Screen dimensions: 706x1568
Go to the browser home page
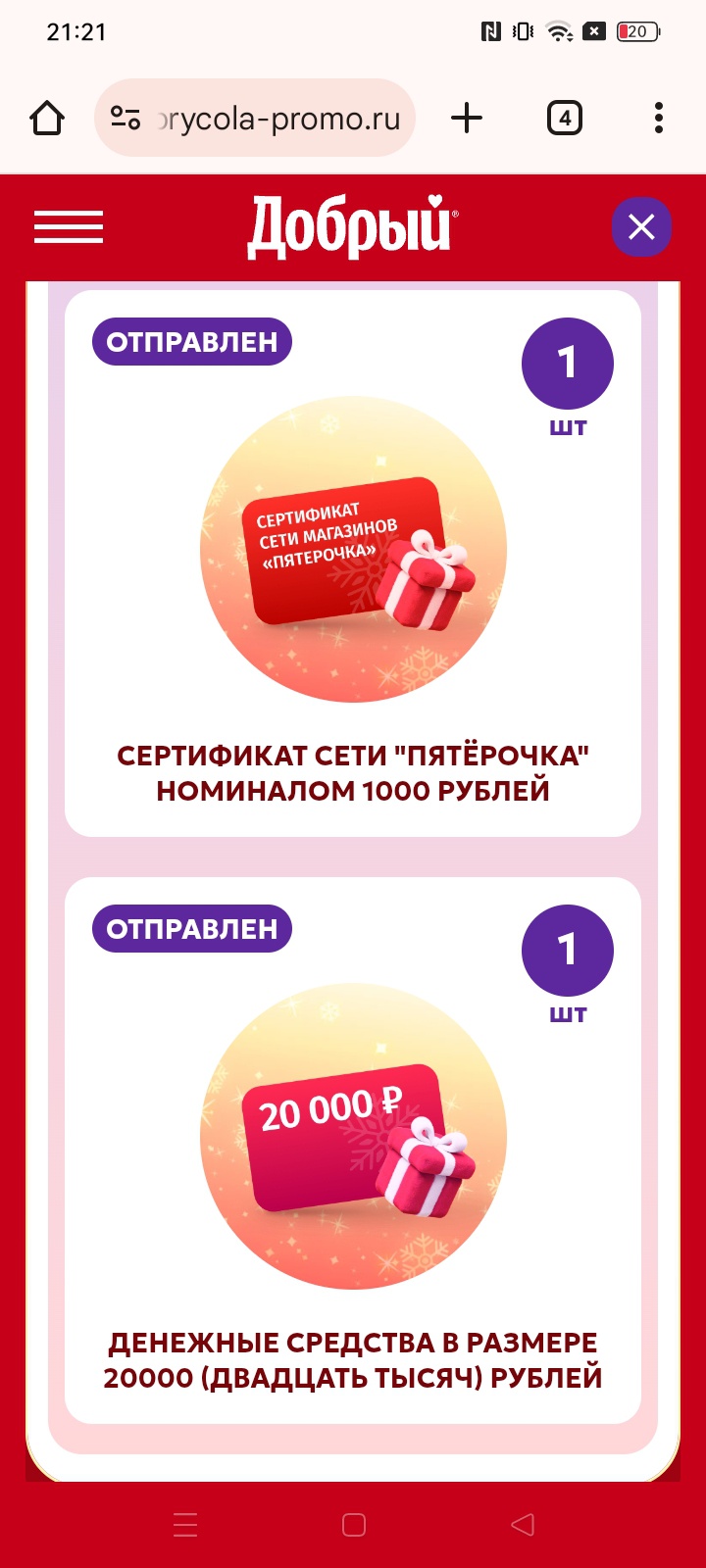tap(47, 119)
